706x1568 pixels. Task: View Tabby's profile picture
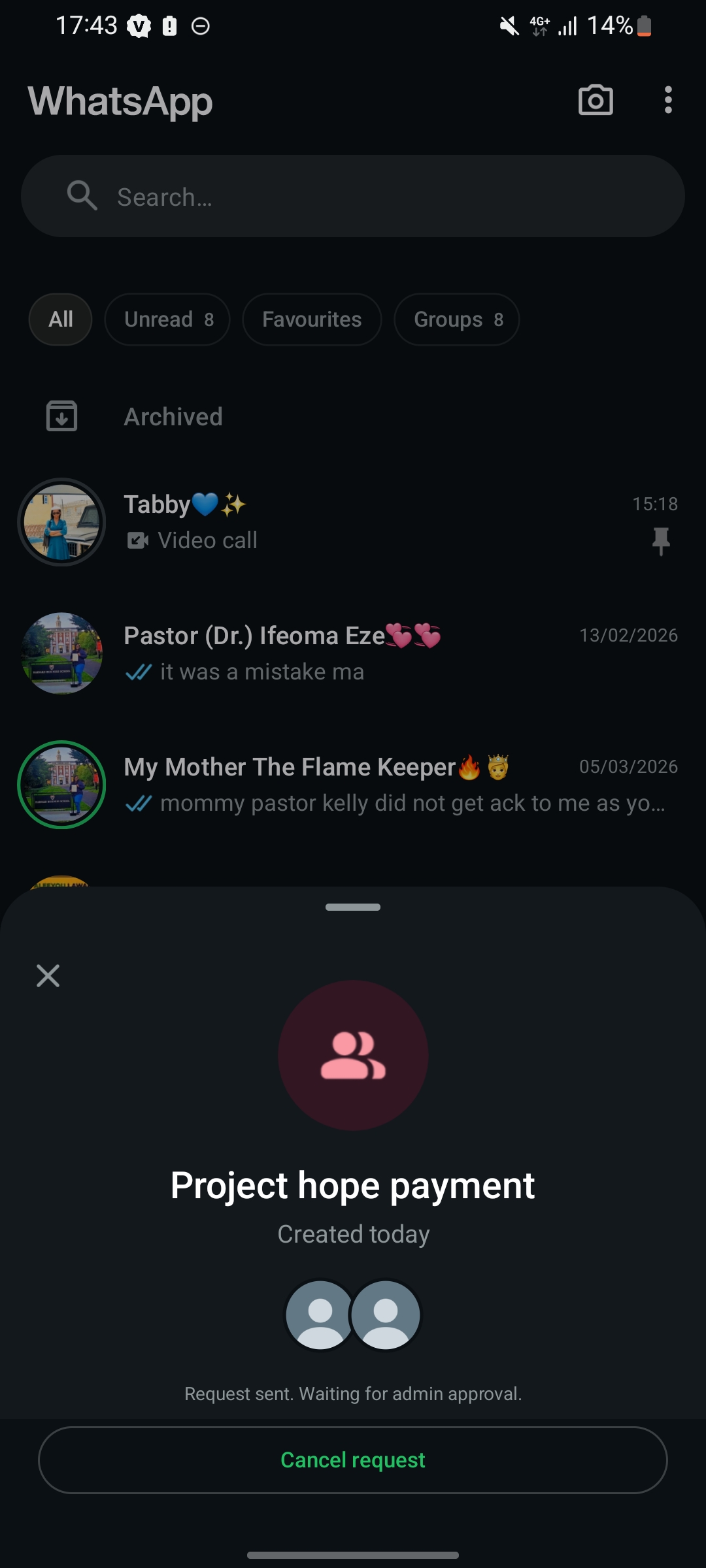pos(61,522)
